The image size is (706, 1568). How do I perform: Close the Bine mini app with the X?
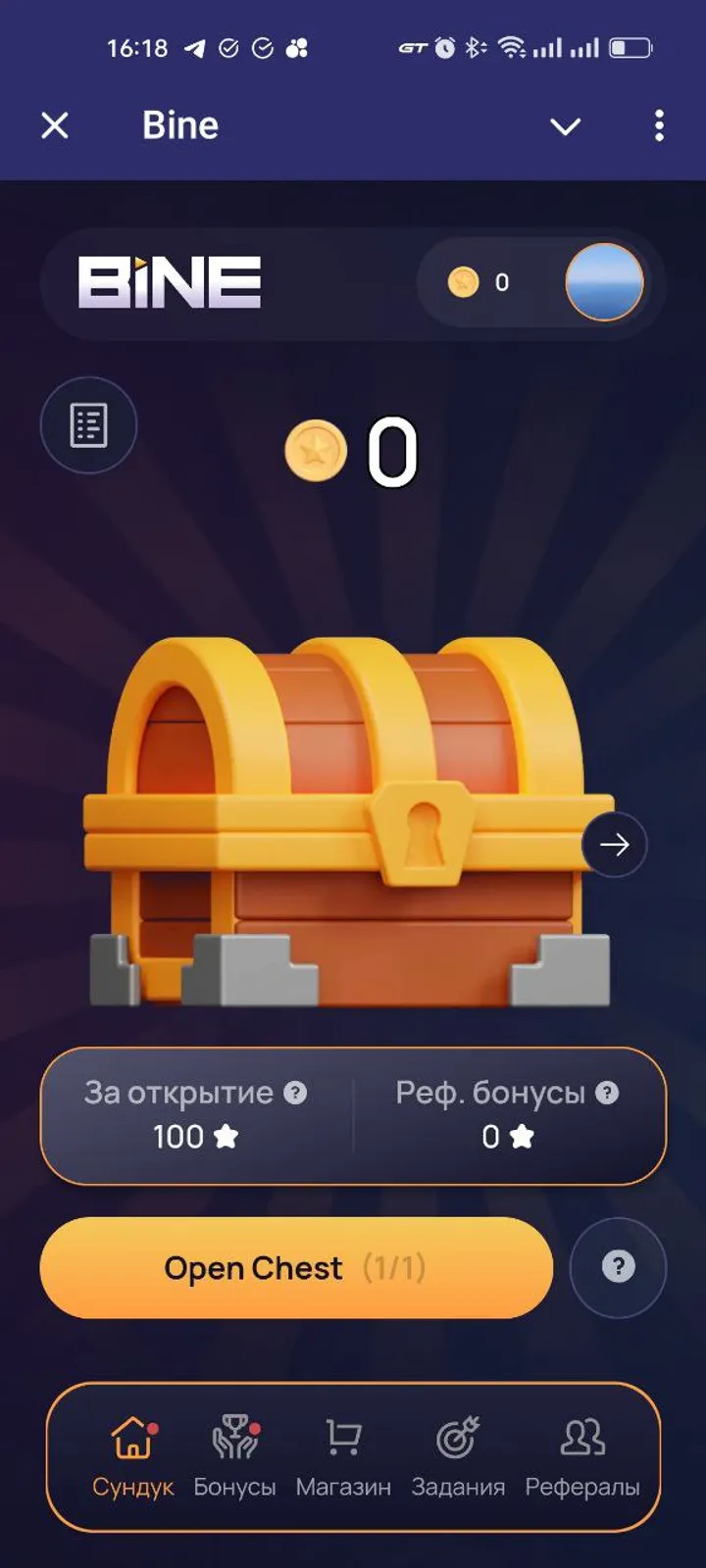(55, 125)
